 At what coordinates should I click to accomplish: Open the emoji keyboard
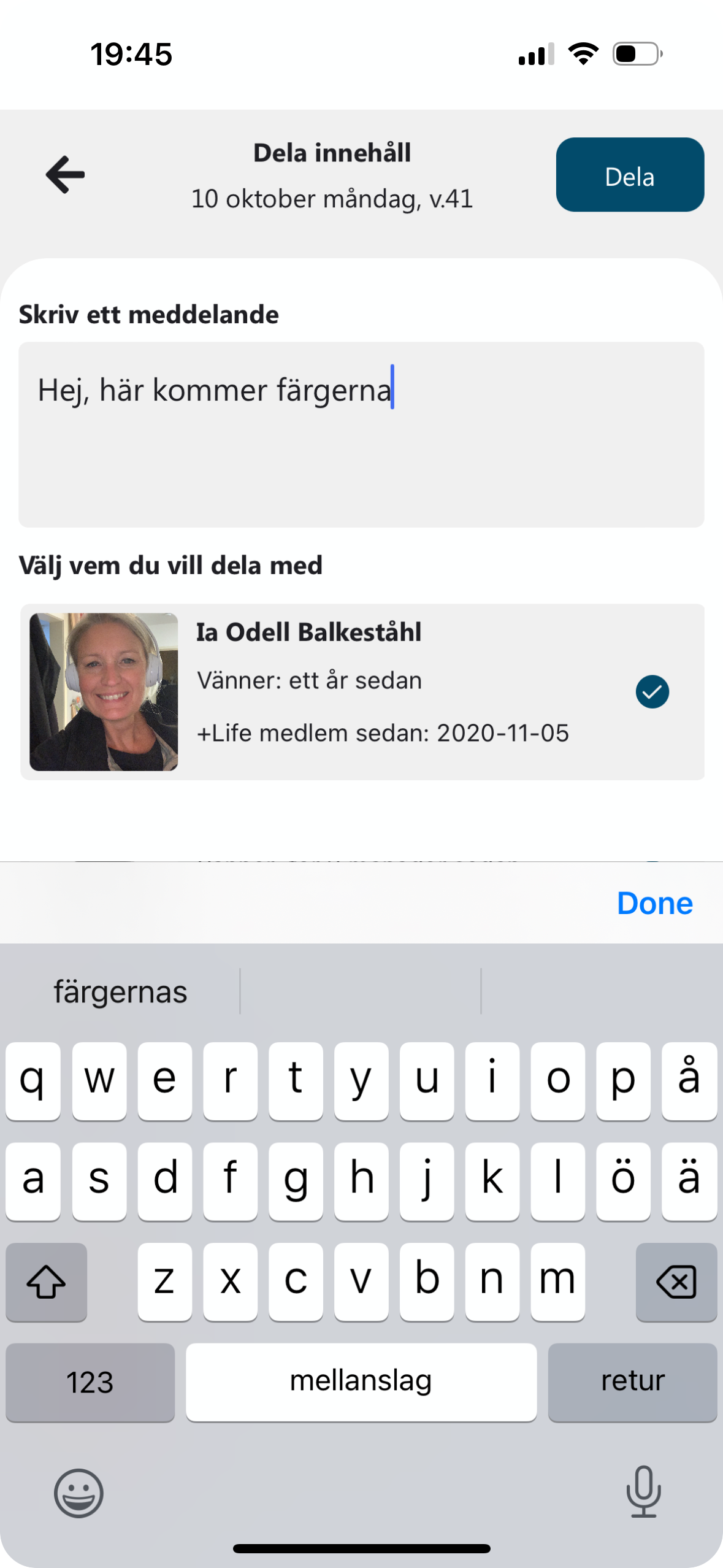(78, 1493)
